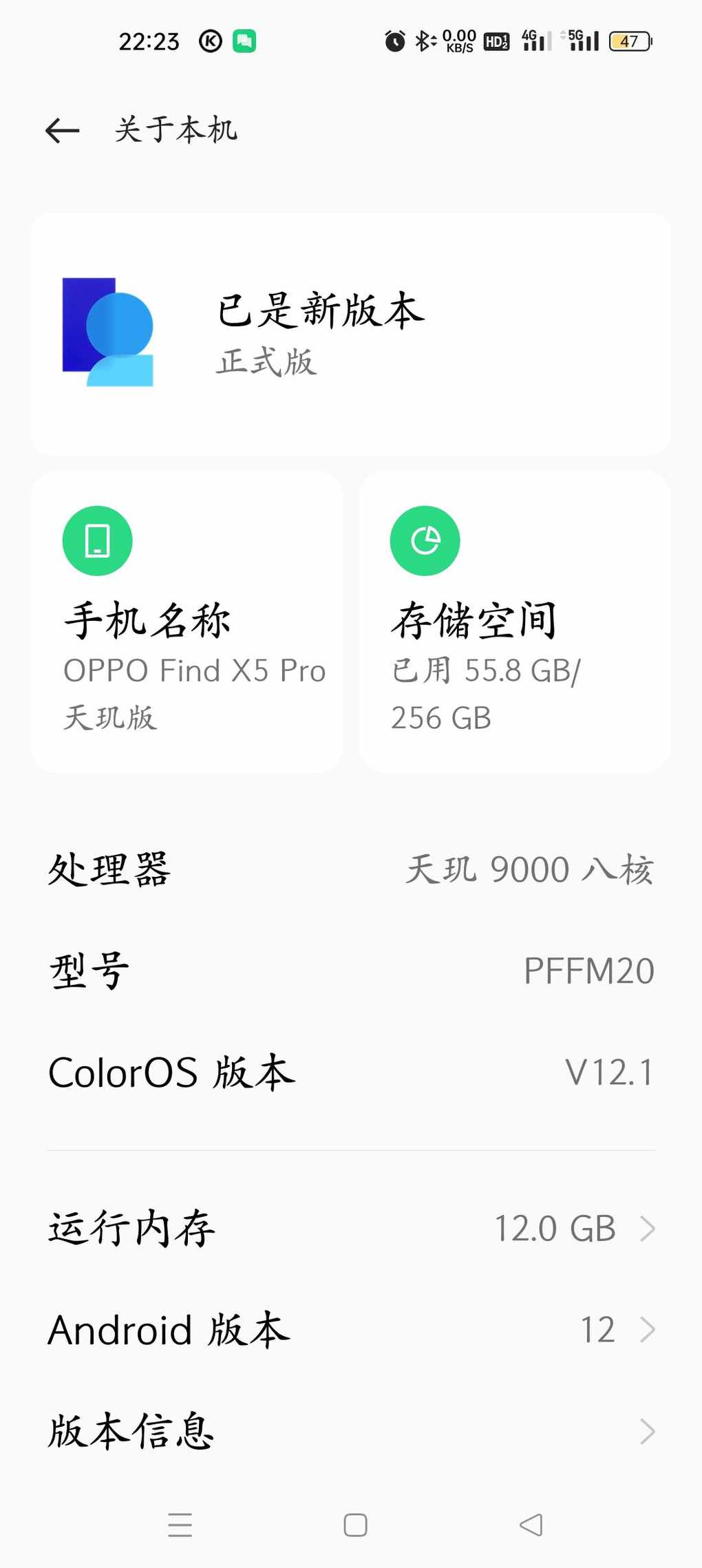Image resolution: width=702 pixels, height=1568 pixels.
Task: Open Android 版本 details
Action: click(351, 1329)
